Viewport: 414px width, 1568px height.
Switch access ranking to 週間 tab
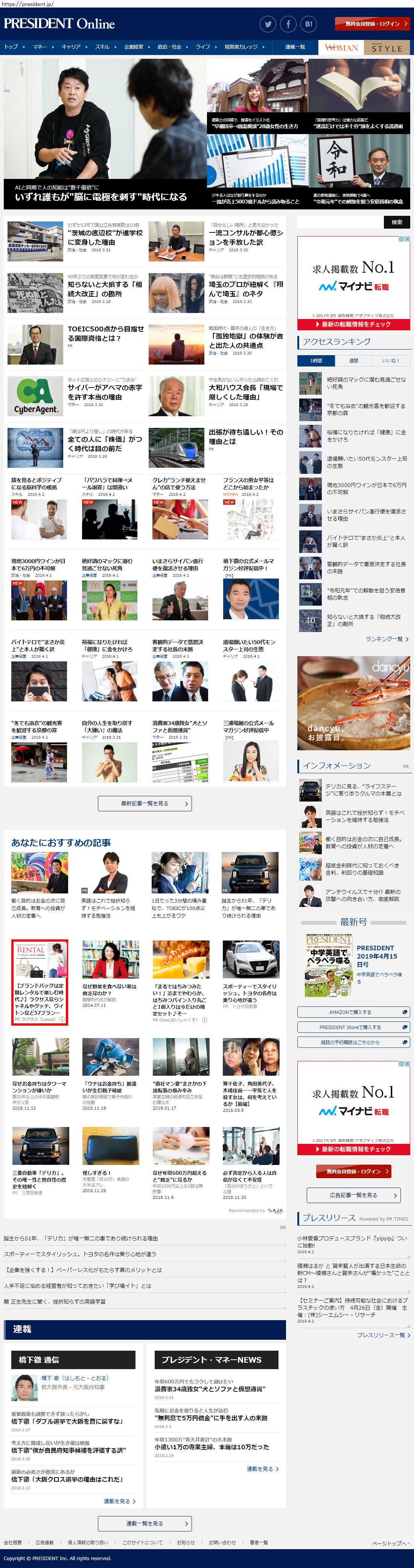click(353, 360)
